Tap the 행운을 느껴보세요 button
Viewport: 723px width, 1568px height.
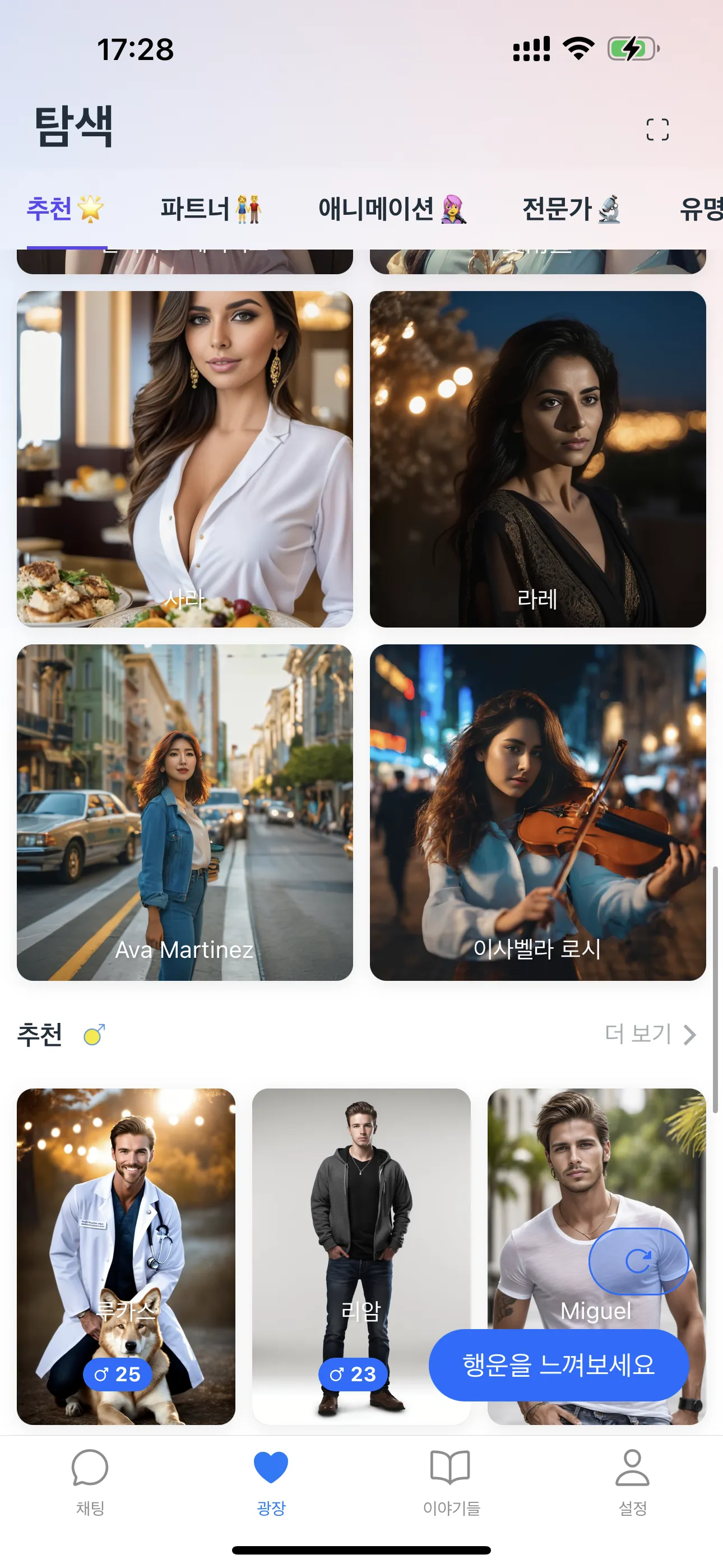click(x=558, y=1364)
